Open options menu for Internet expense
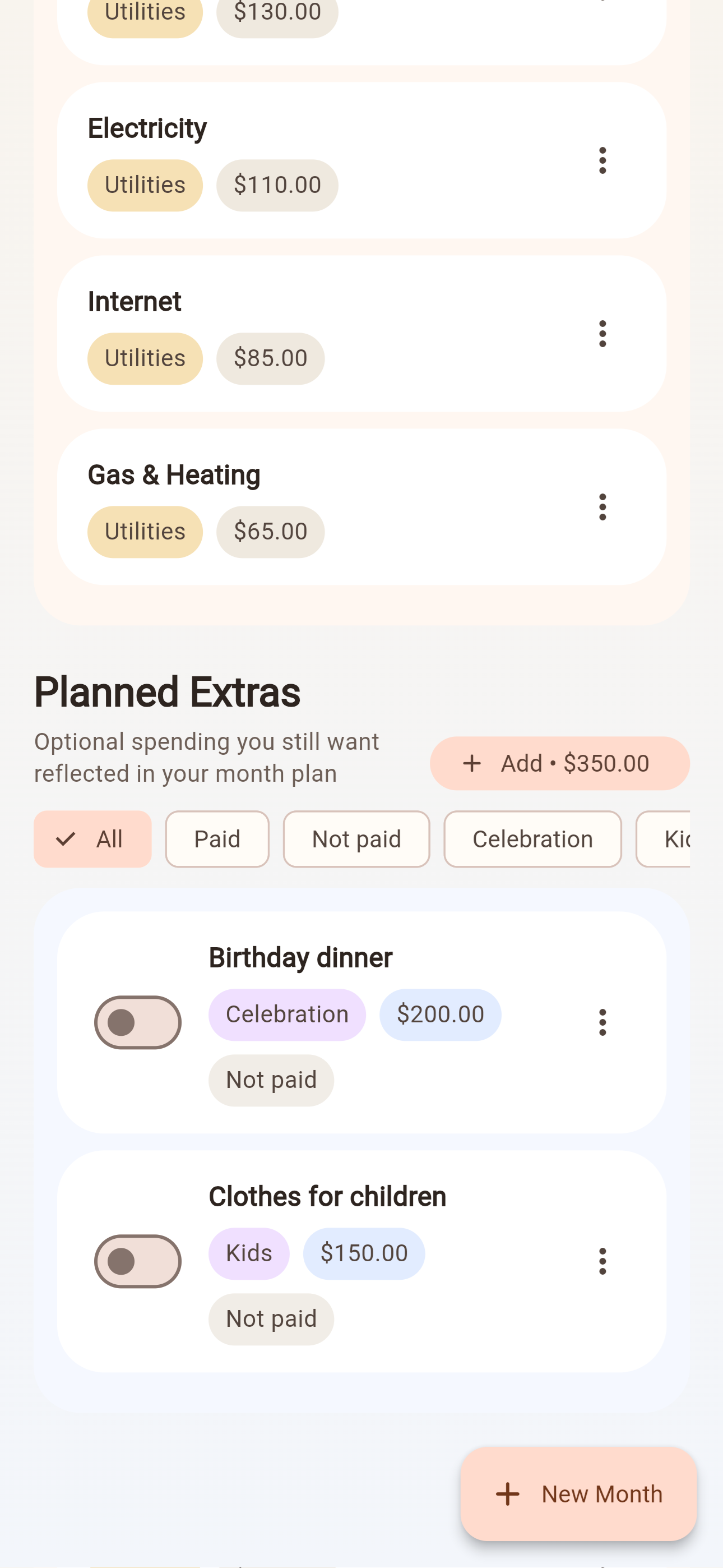Viewport: 723px width, 1568px height. [602, 333]
